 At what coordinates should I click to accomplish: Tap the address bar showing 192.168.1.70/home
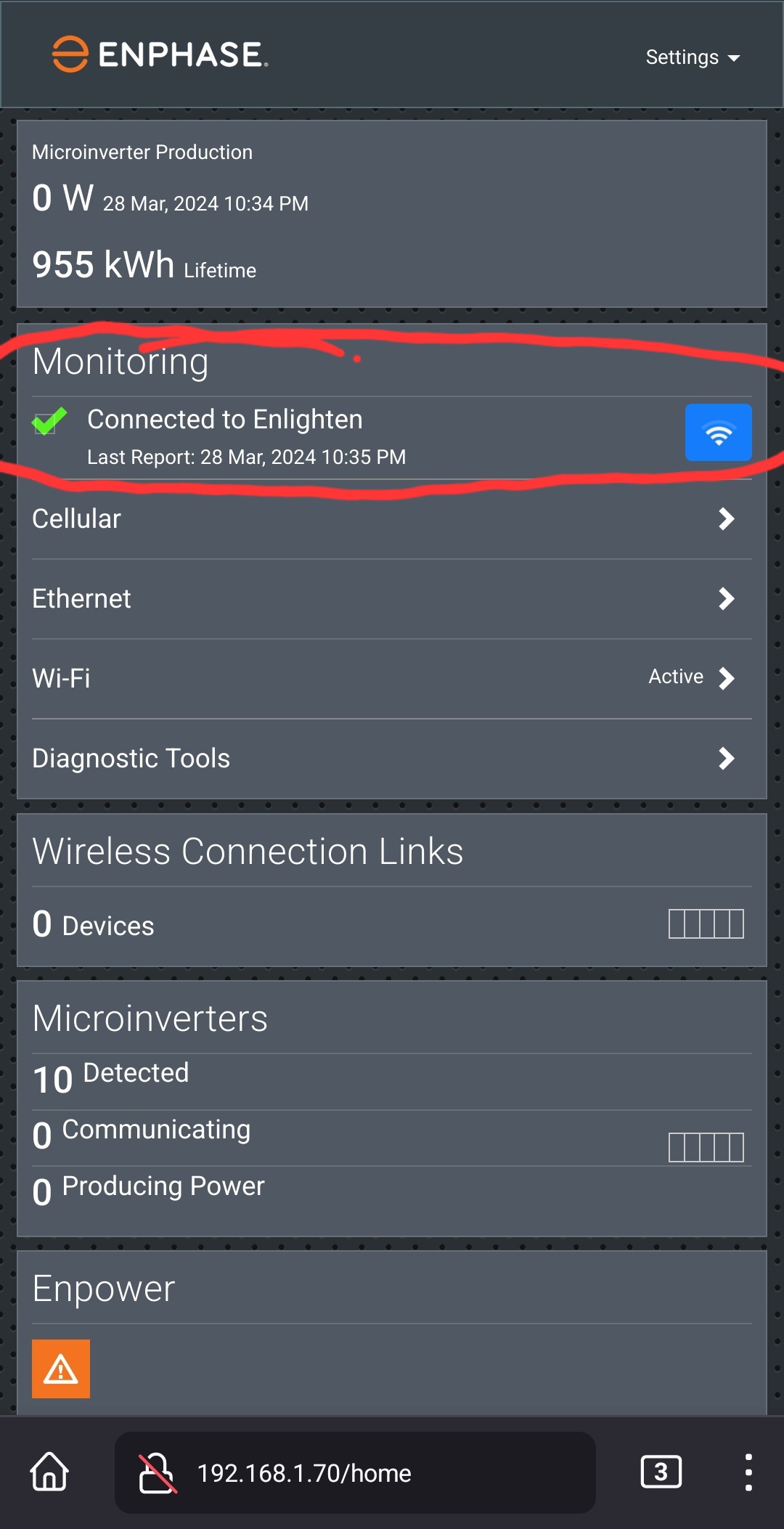[355, 1472]
